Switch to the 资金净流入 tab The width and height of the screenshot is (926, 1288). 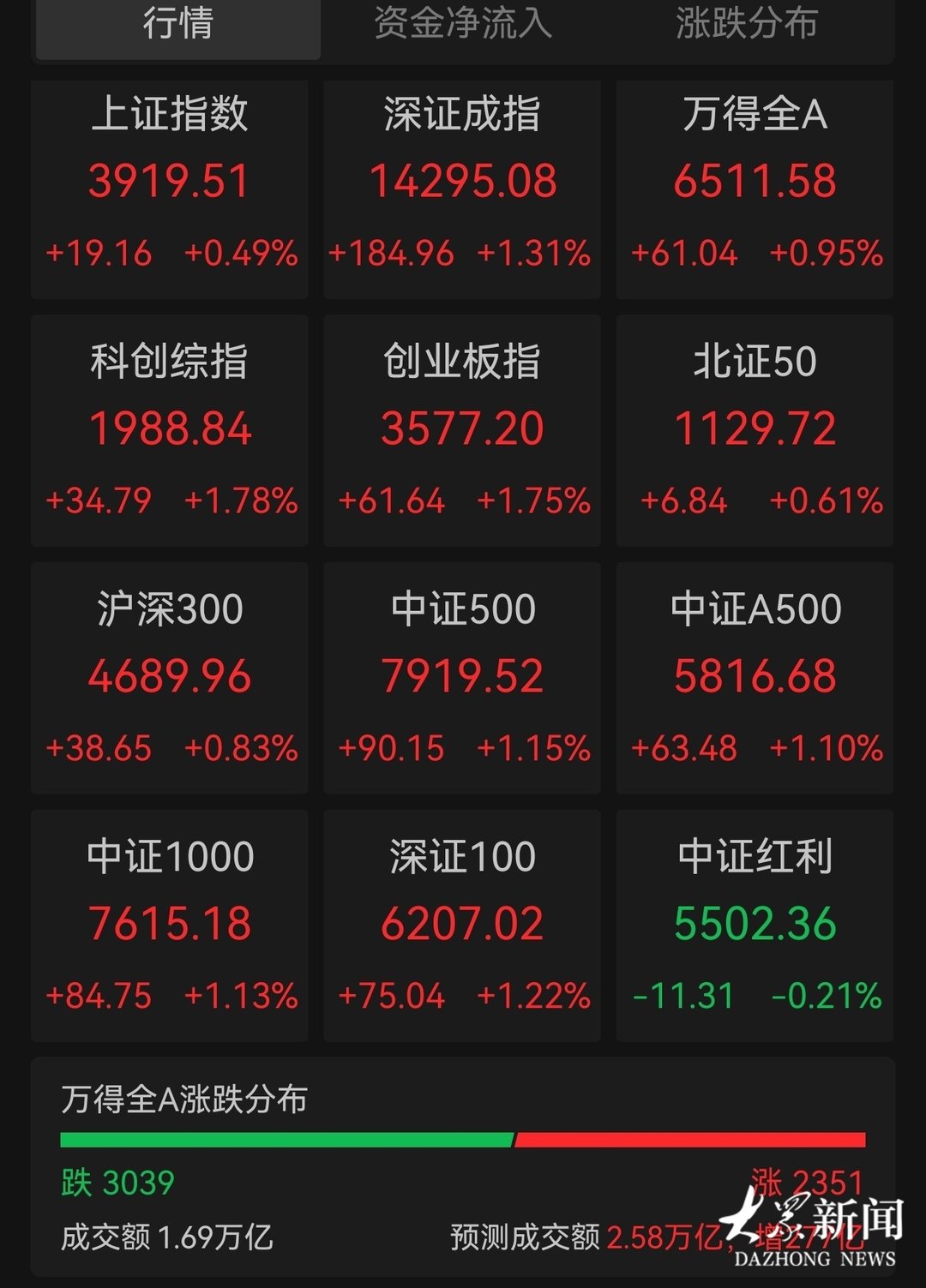(463, 24)
